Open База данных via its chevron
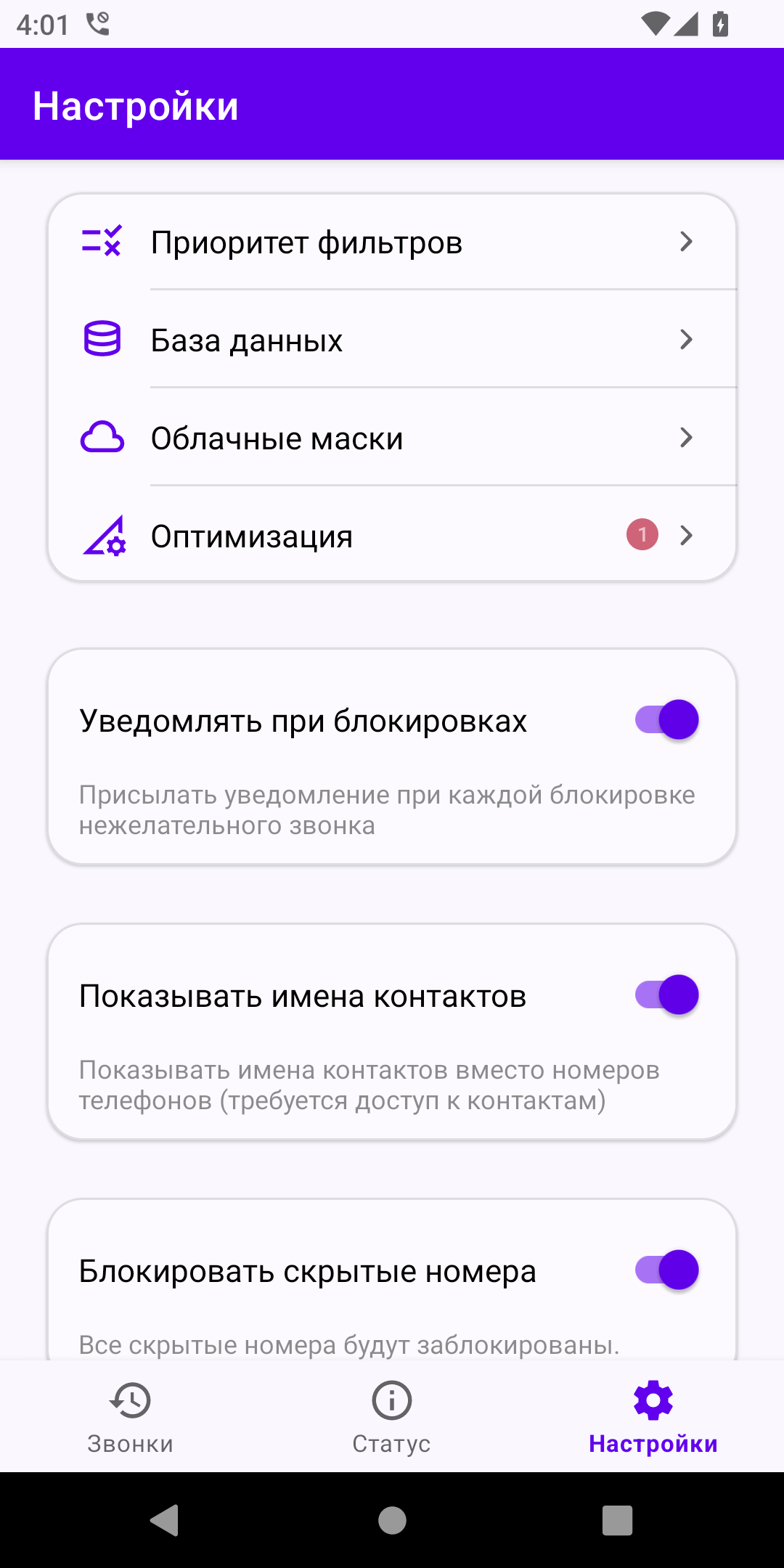The height and width of the screenshot is (1568, 784). tap(687, 339)
